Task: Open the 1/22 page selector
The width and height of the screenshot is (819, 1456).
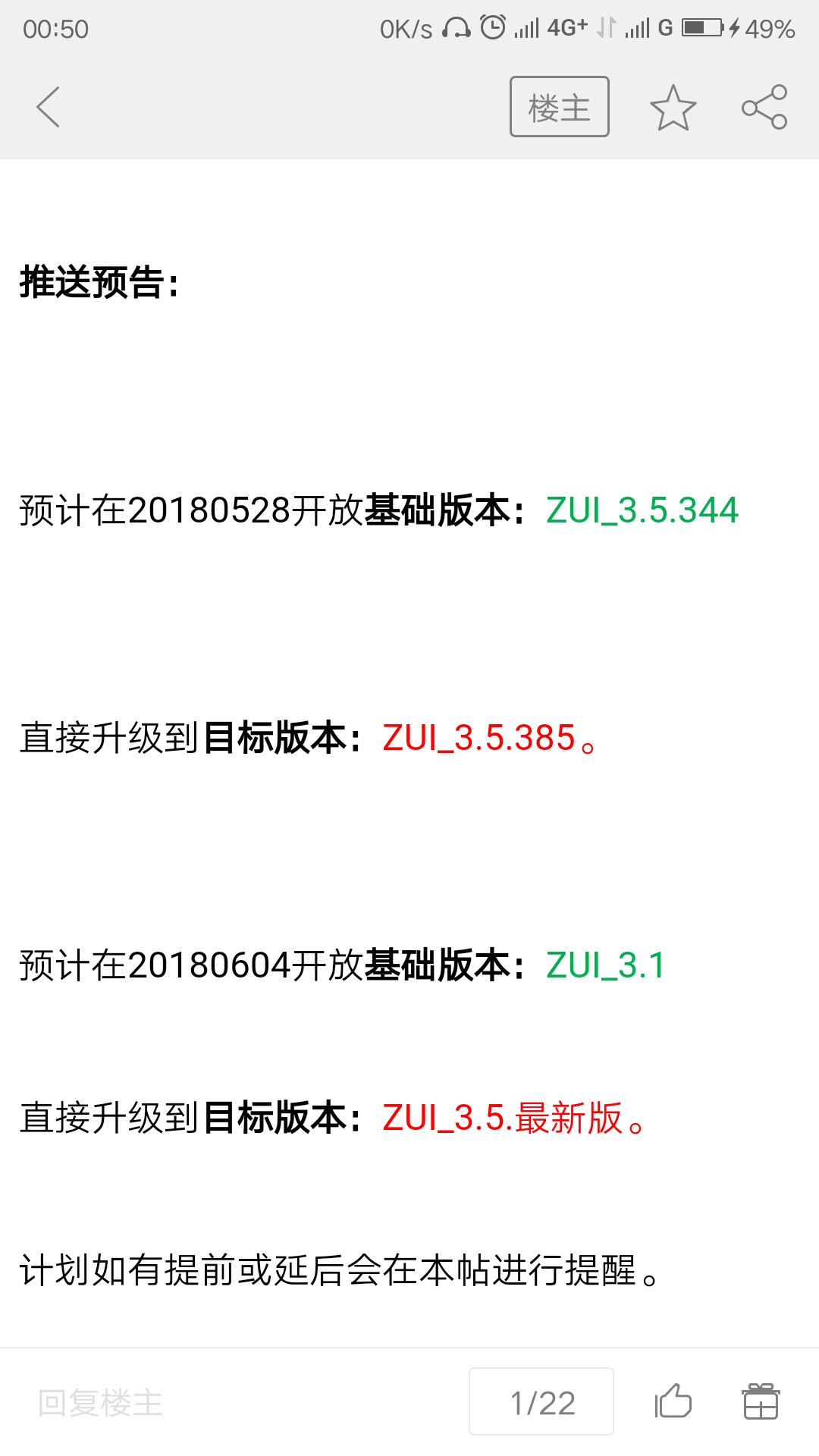Action: 541,1402
